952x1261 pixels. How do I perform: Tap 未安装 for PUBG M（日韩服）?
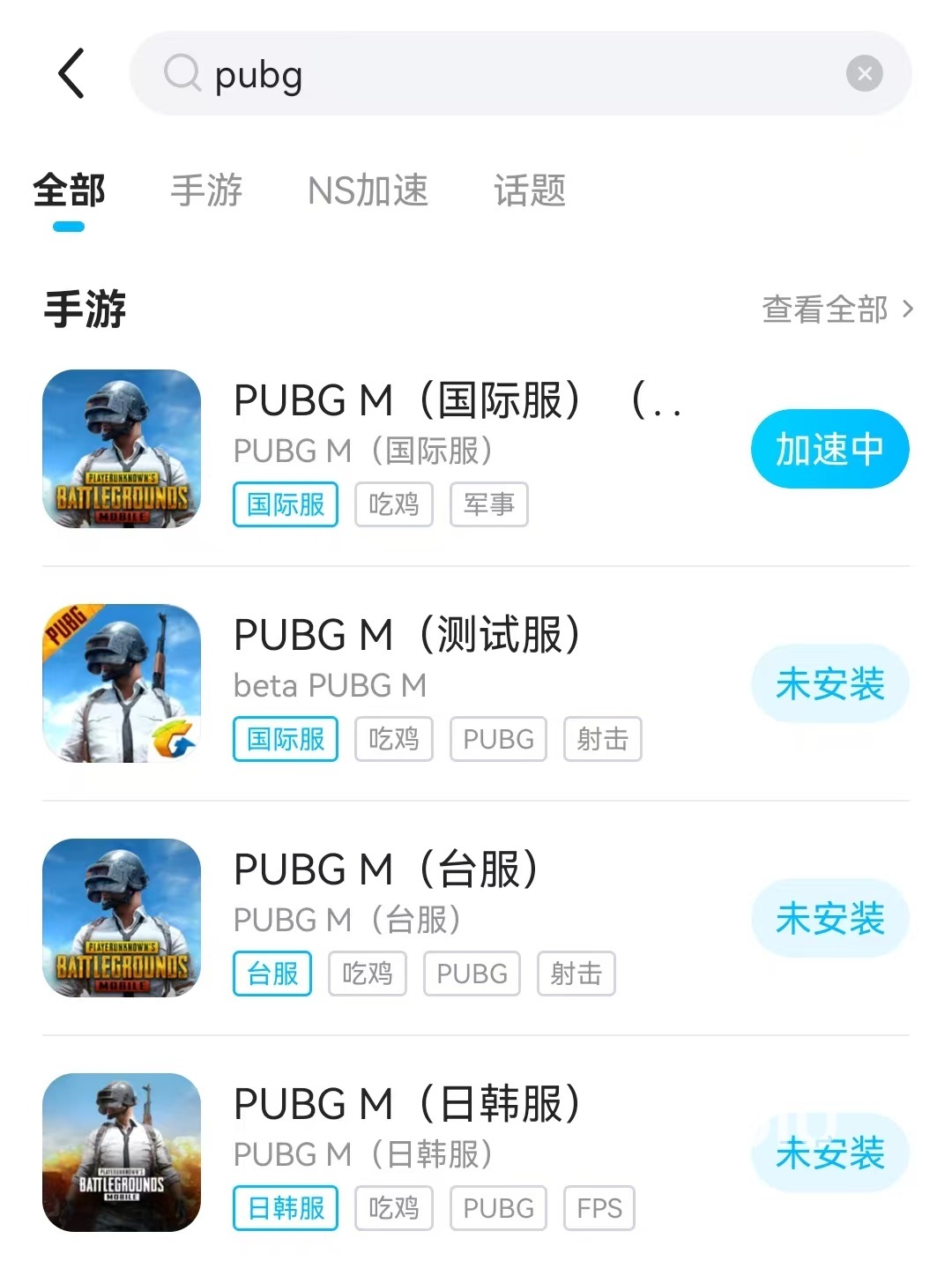(x=829, y=1153)
